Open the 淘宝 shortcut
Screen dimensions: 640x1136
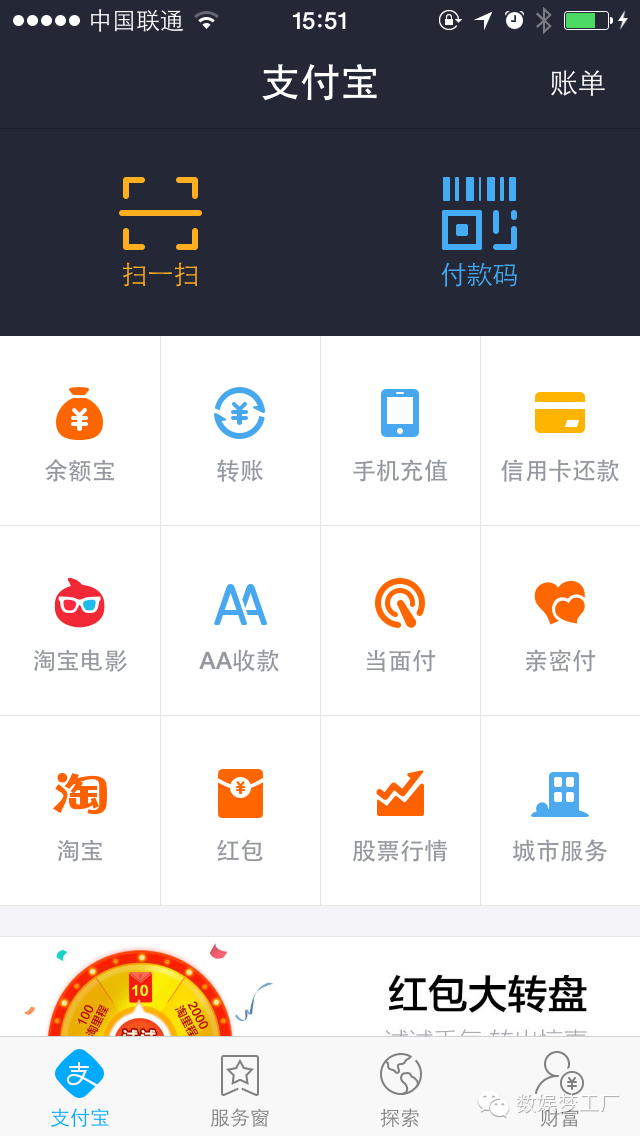point(80,812)
